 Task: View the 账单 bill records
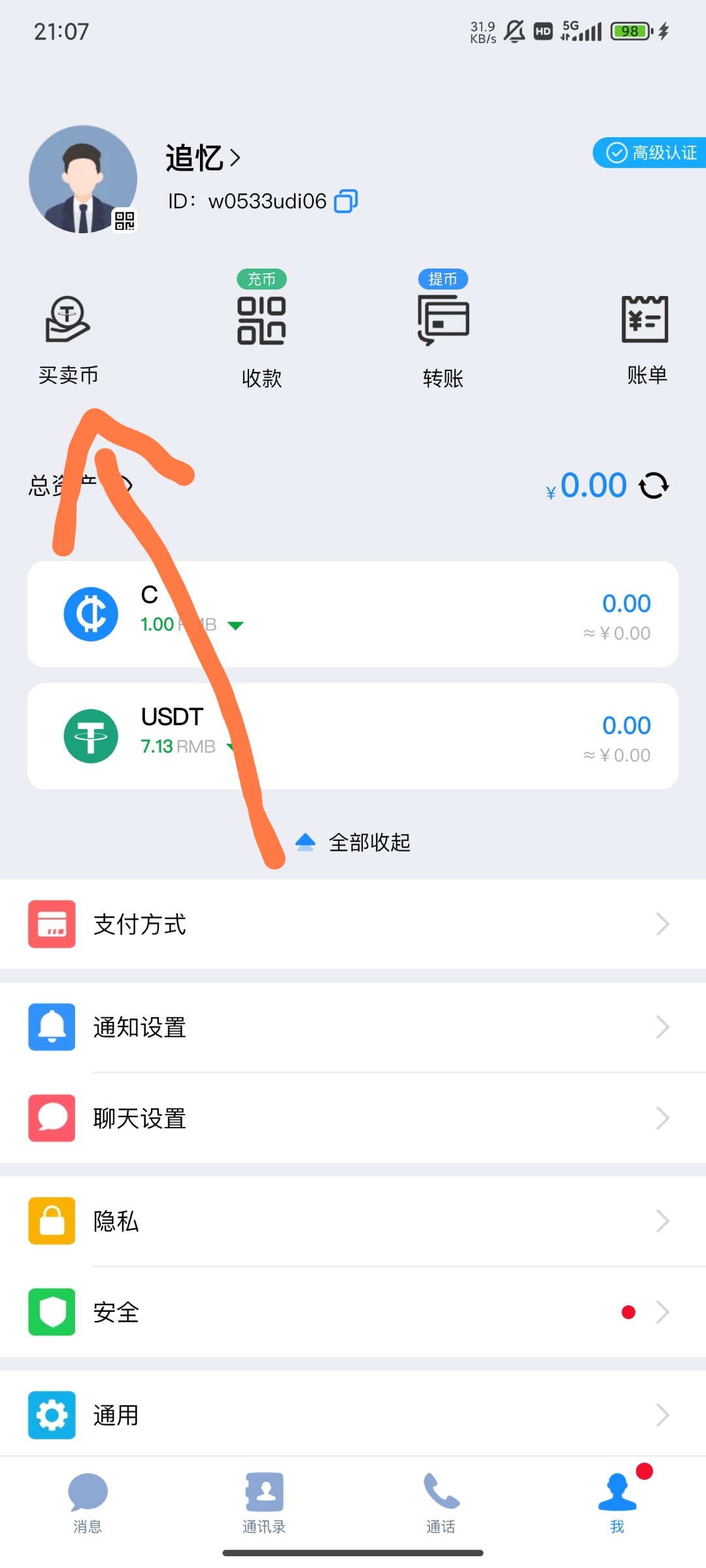(x=646, y=338)
